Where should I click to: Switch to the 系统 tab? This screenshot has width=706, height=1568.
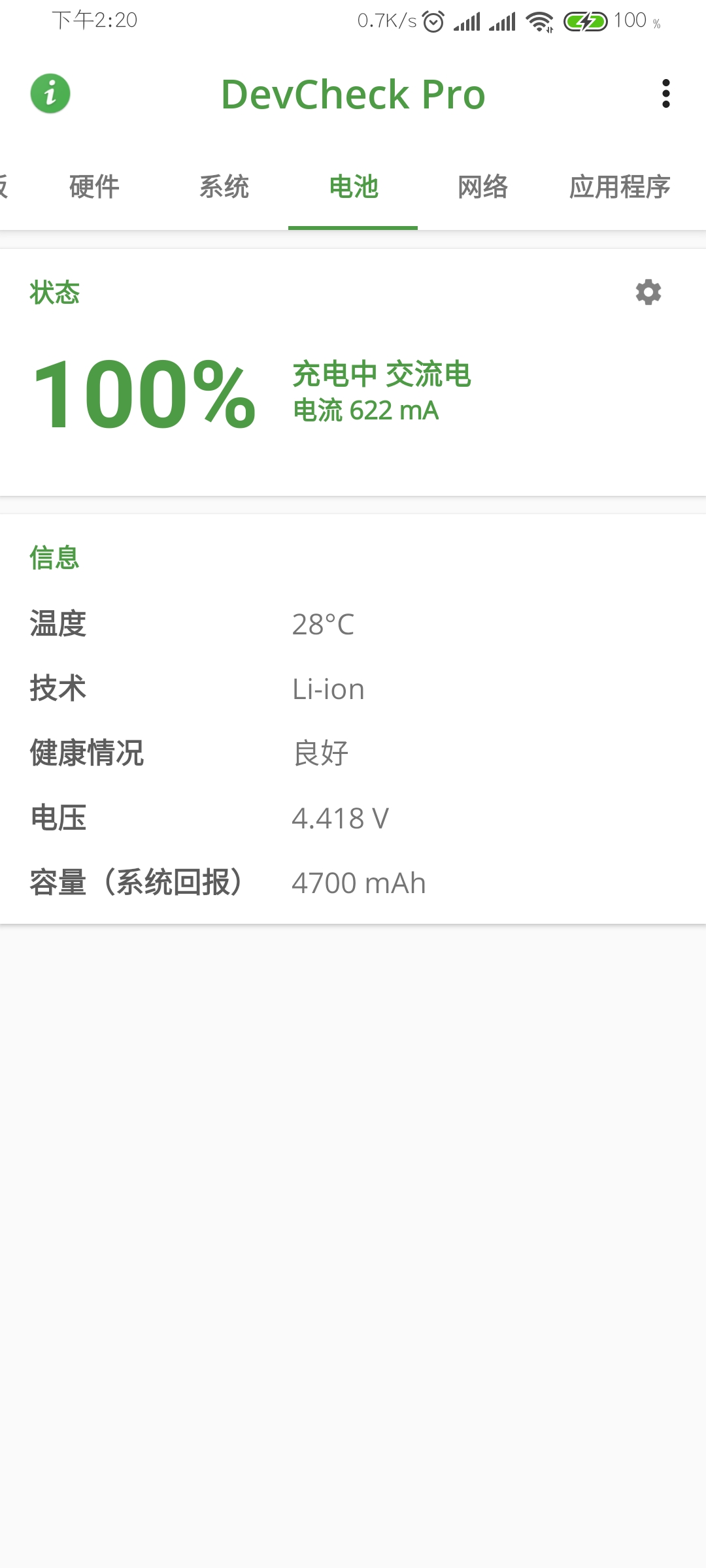click(x=224, y=187)
